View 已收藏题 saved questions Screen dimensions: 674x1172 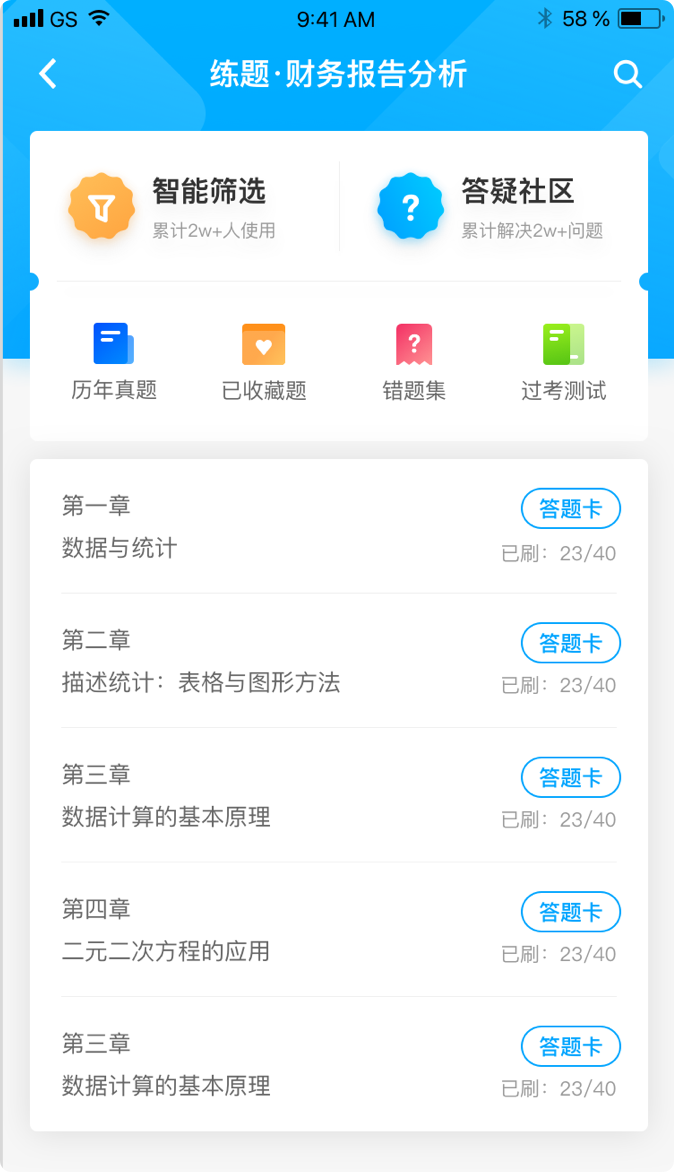click(x=264, y=362)
